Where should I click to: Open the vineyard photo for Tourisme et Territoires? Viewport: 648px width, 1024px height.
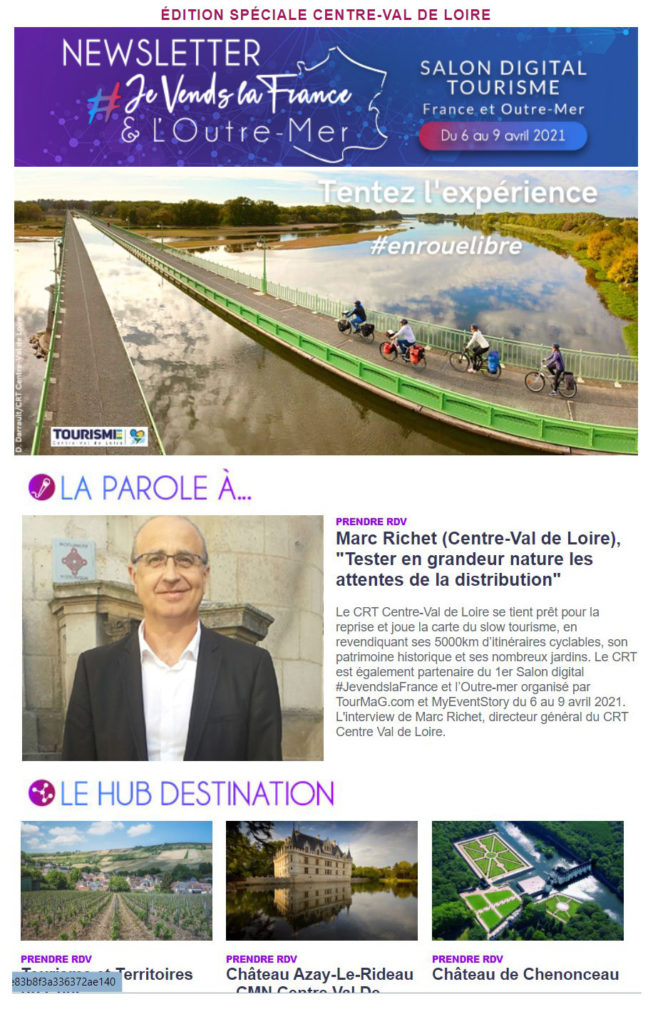pos(116,880)
